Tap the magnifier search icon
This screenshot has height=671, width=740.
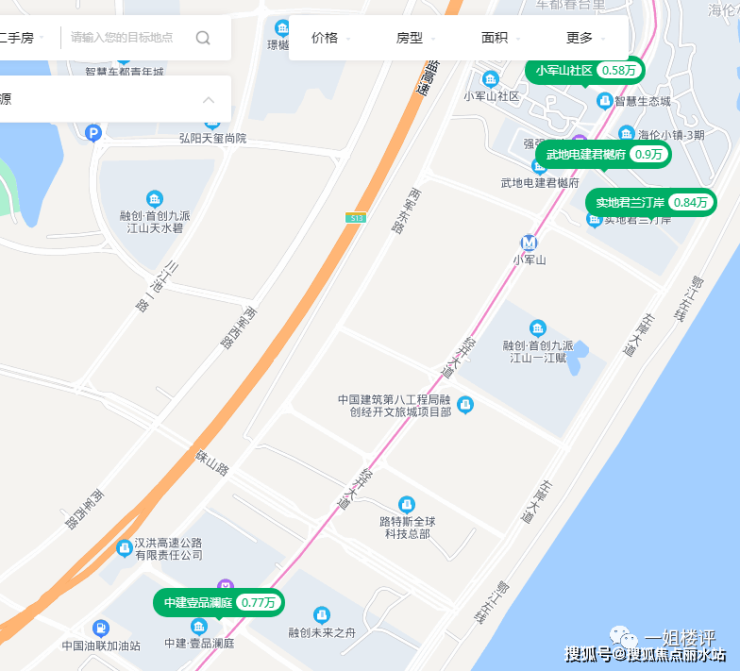tap(203, 38)
